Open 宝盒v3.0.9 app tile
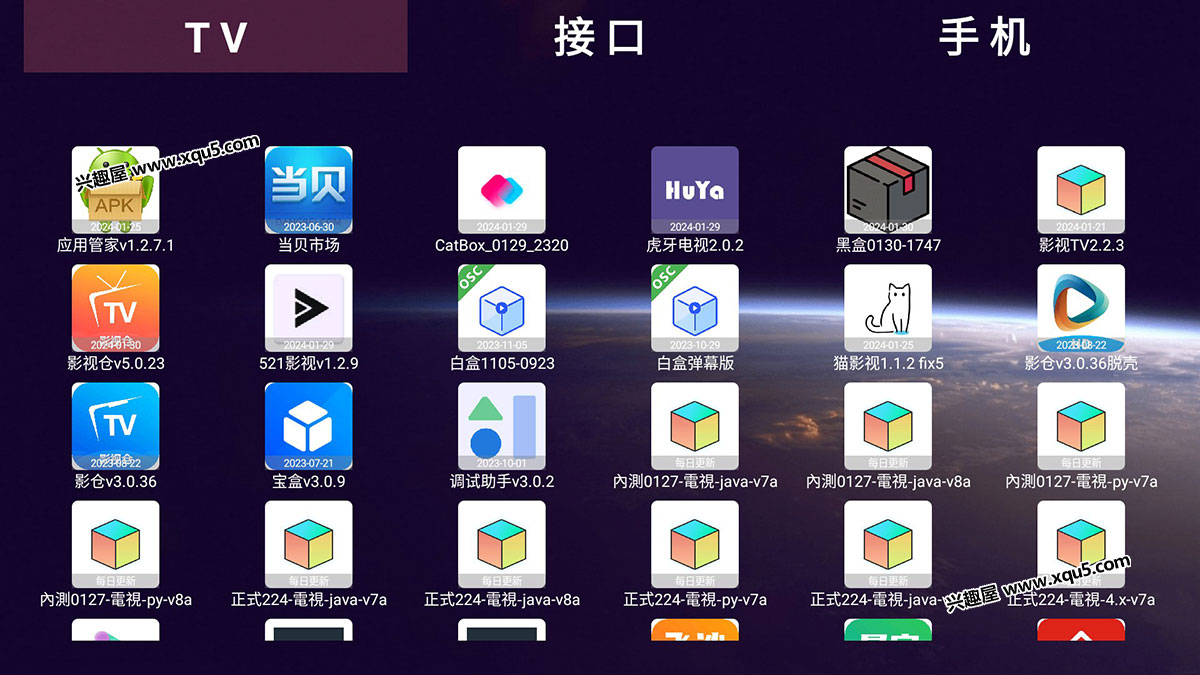Viewport: 1200px width, 675px height. (x=308, y=426)
